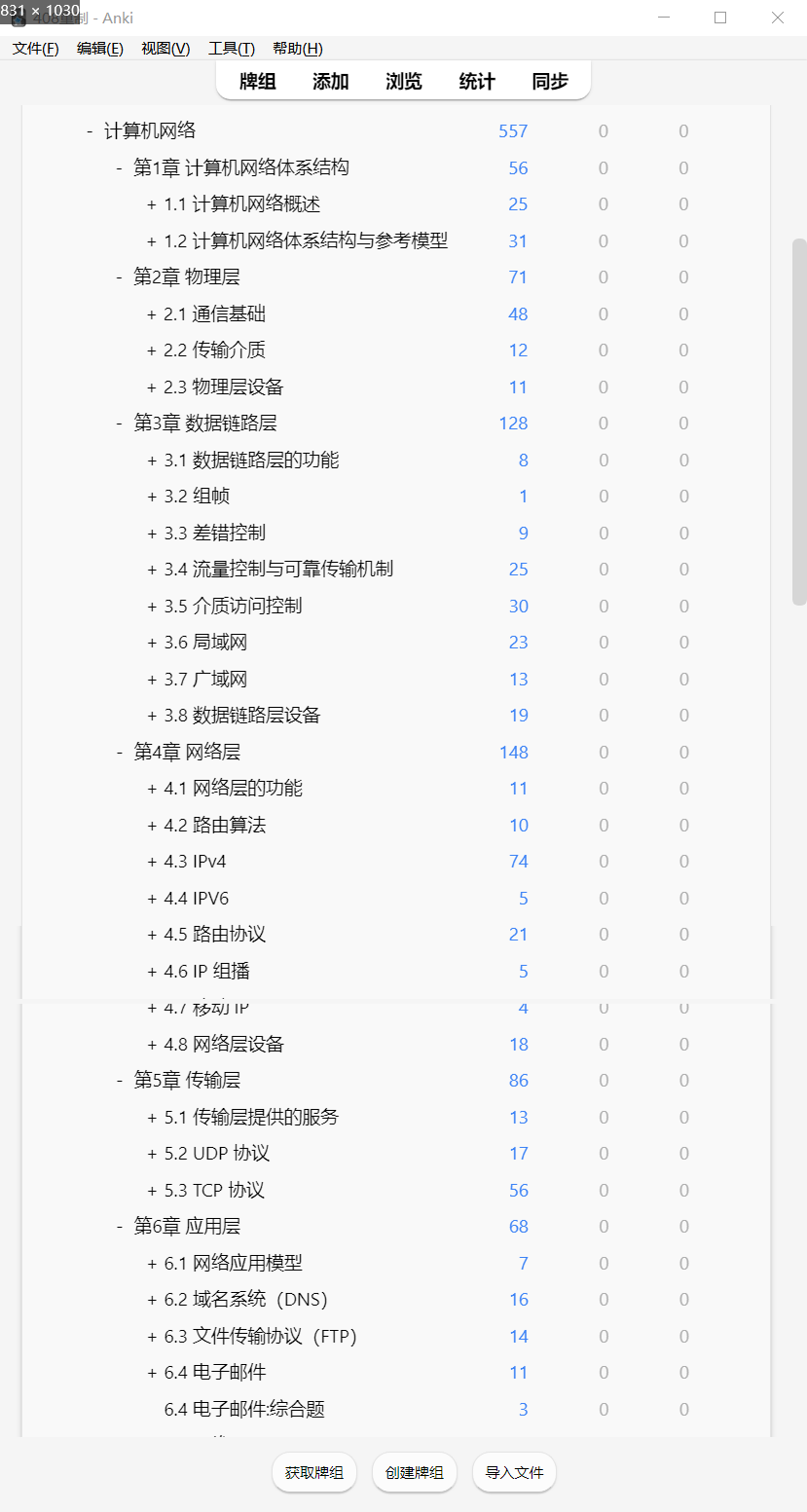Expand the 1.1 计算机网络概述 deck
This screenshot has height=1512, width=807.
pos(152,204)
